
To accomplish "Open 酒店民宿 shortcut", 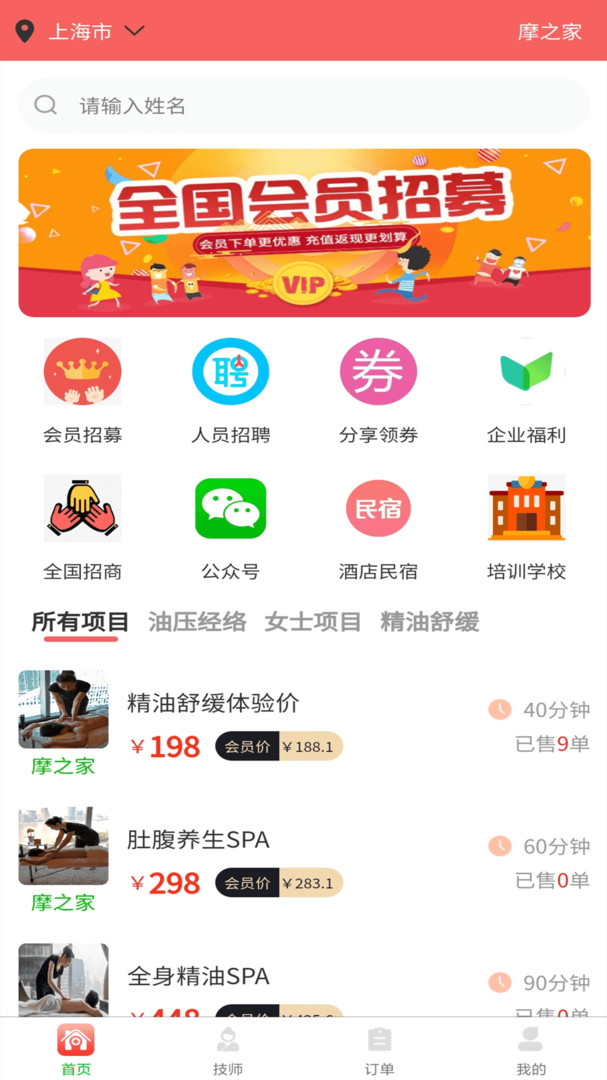I will [378, 527].
